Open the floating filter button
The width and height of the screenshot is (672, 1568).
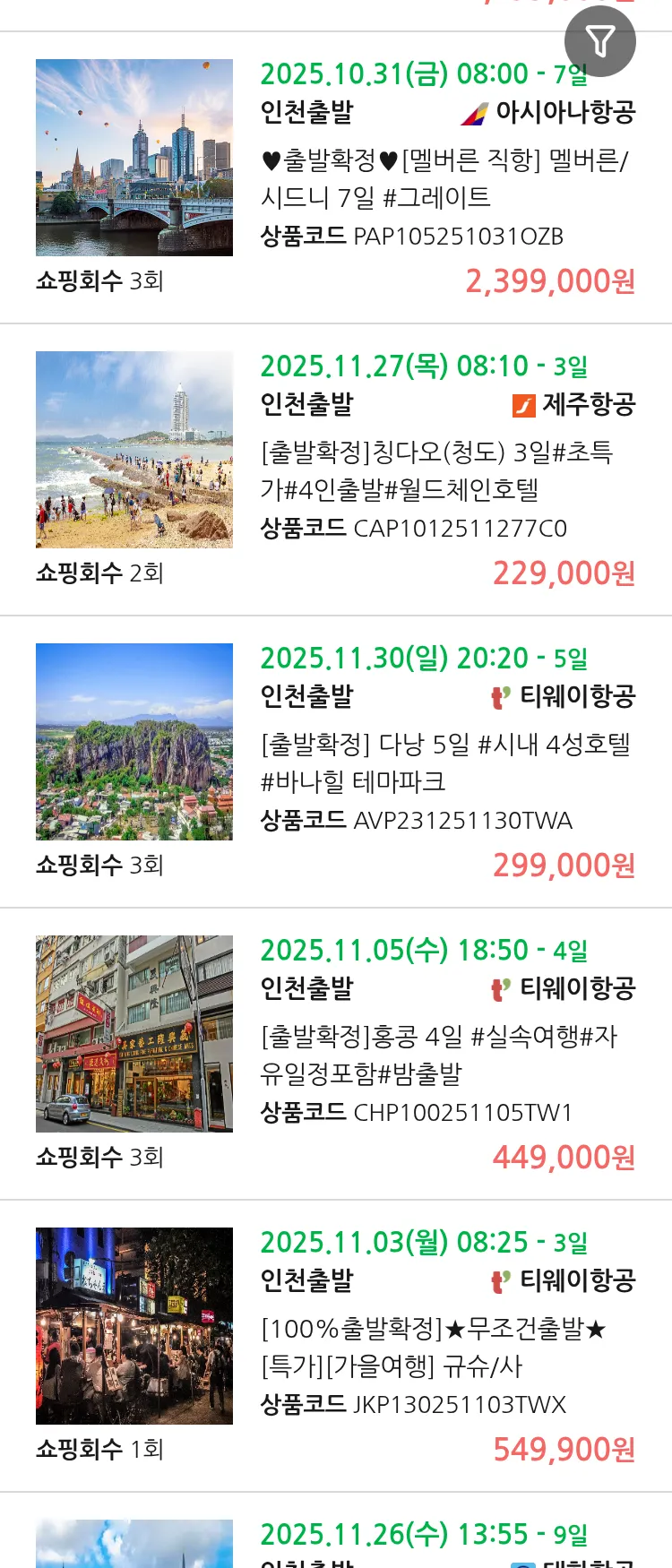point(599,41)
